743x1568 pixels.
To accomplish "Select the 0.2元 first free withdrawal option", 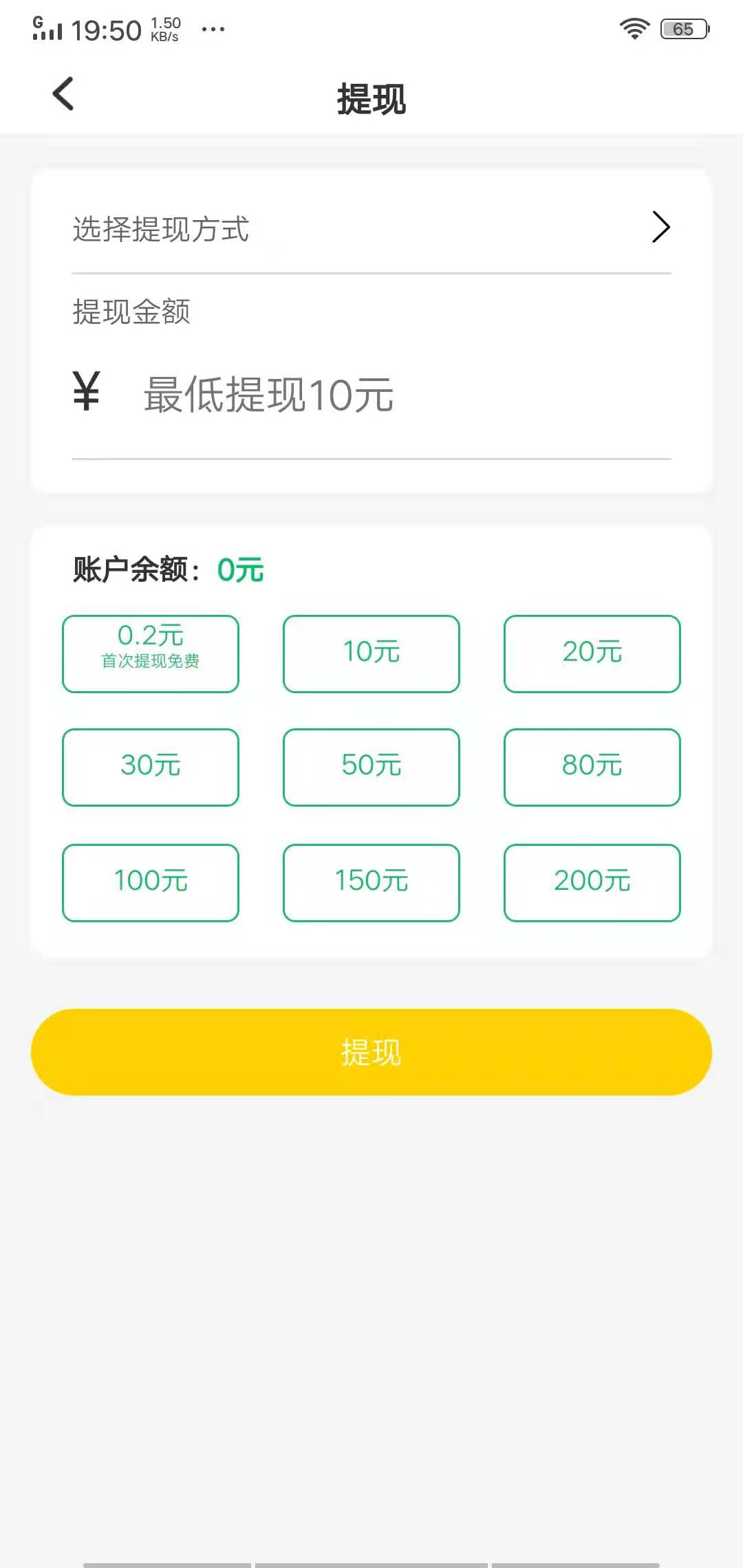I will point(150,652).
